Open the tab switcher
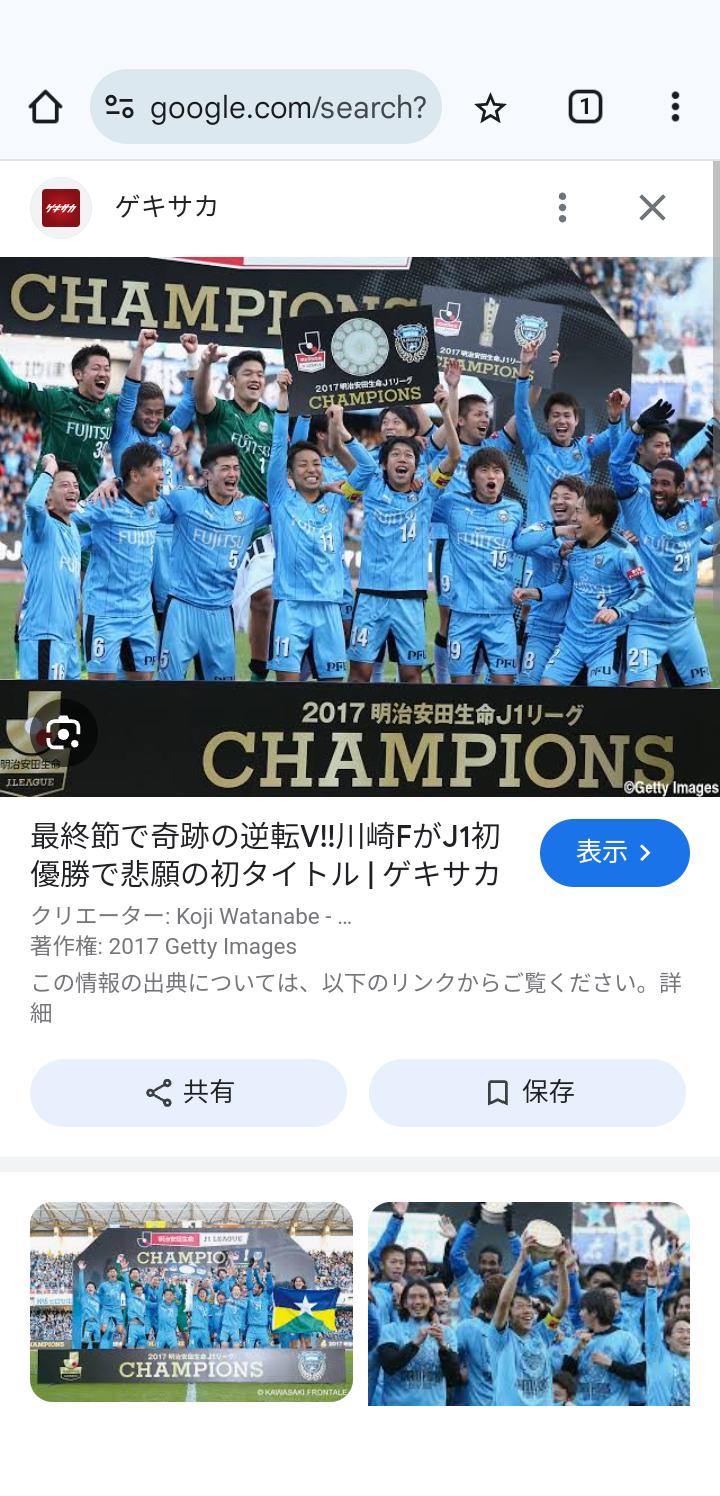The height and width of the screenshot is (1496, 720). coord(585,107)
